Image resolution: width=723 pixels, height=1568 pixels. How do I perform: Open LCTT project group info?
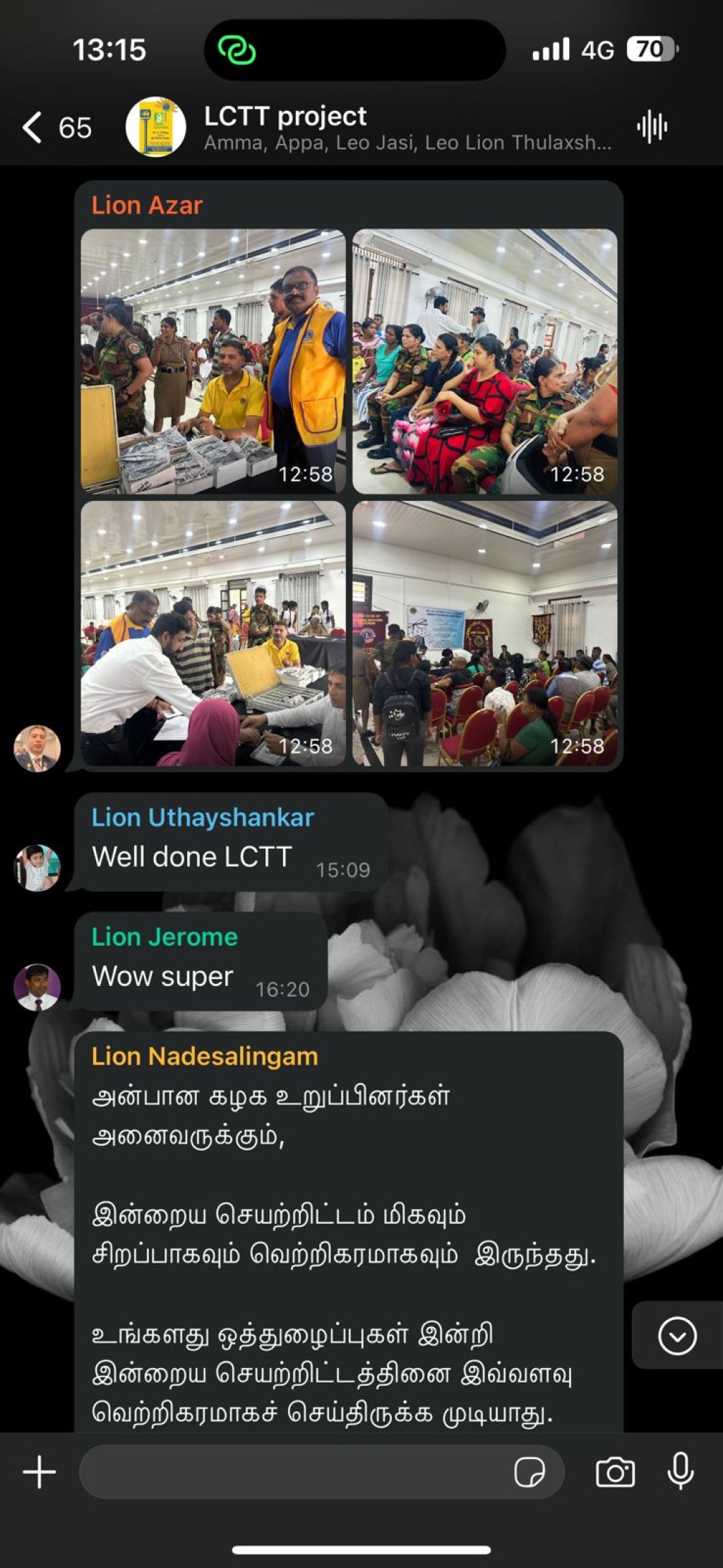408,128
